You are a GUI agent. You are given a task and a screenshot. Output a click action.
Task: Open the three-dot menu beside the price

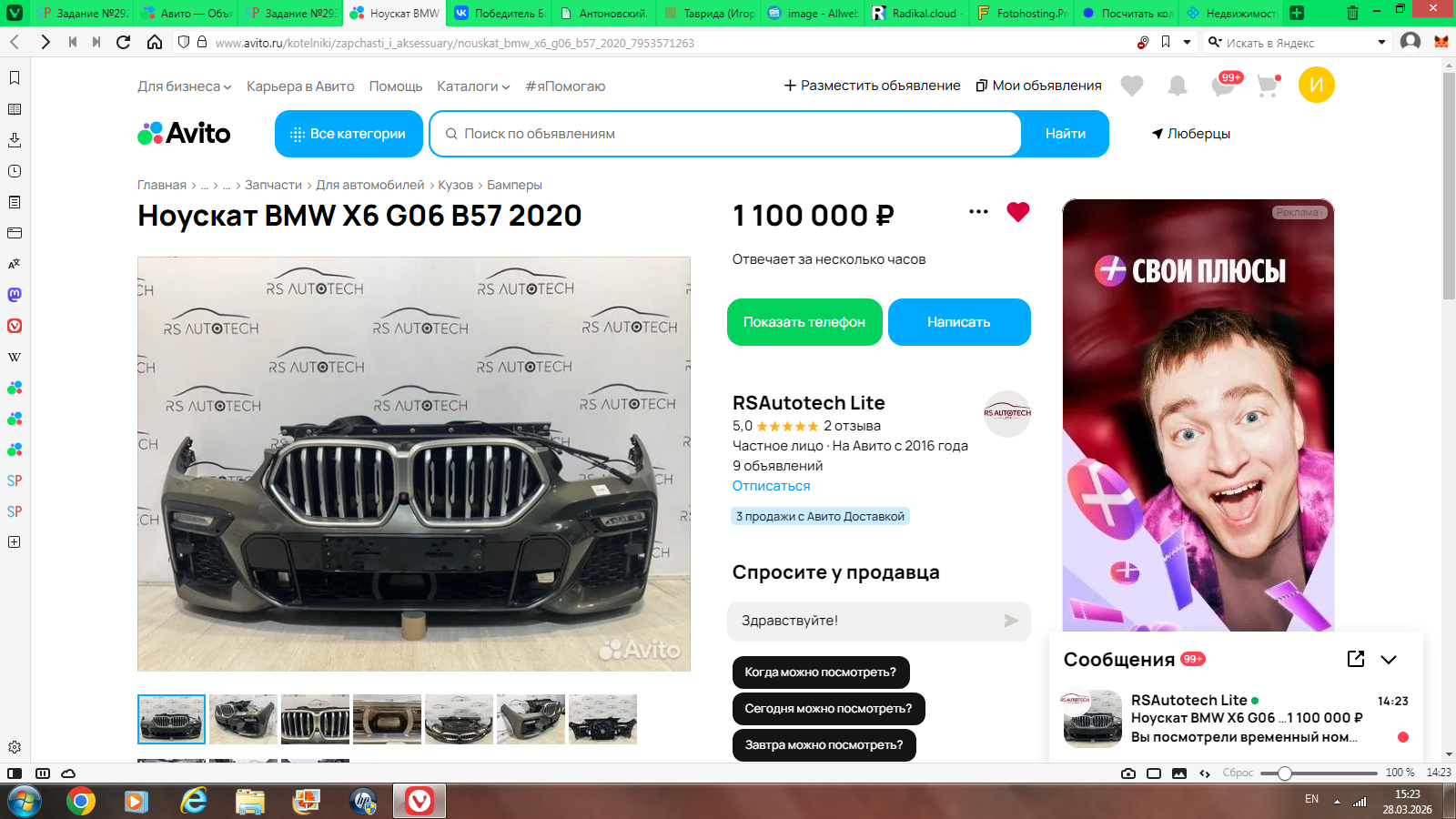(978, 212)
